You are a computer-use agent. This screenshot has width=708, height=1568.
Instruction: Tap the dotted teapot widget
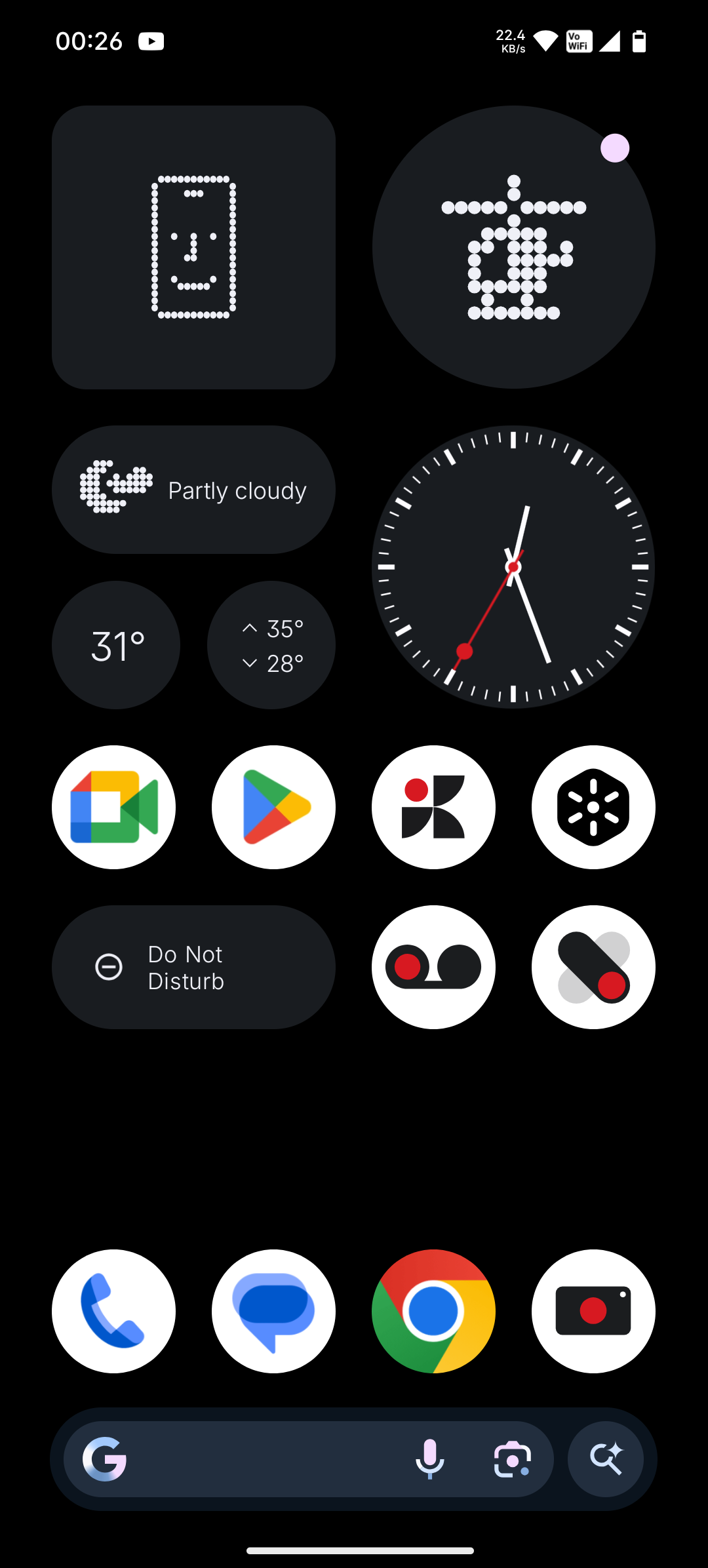(x=513, y=247)
